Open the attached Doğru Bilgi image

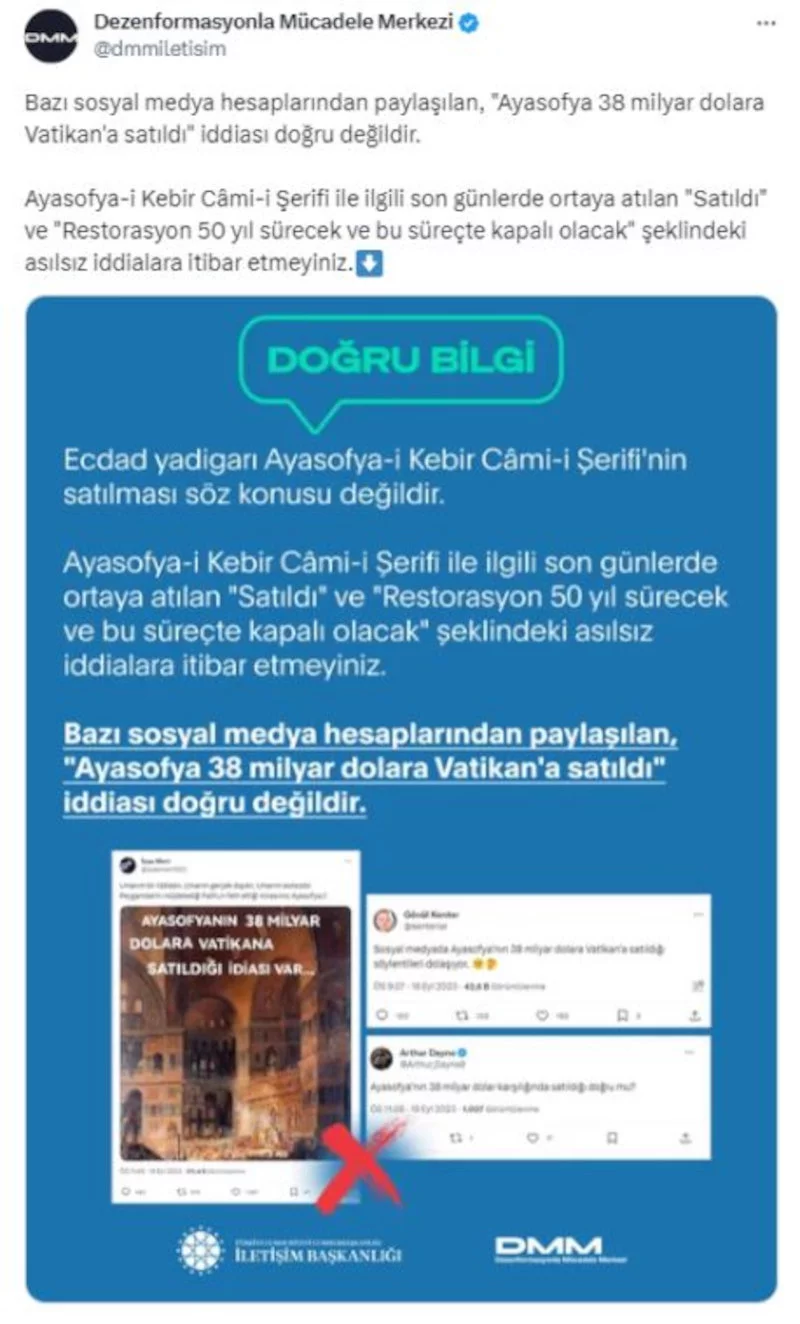[x=401, y=798]
